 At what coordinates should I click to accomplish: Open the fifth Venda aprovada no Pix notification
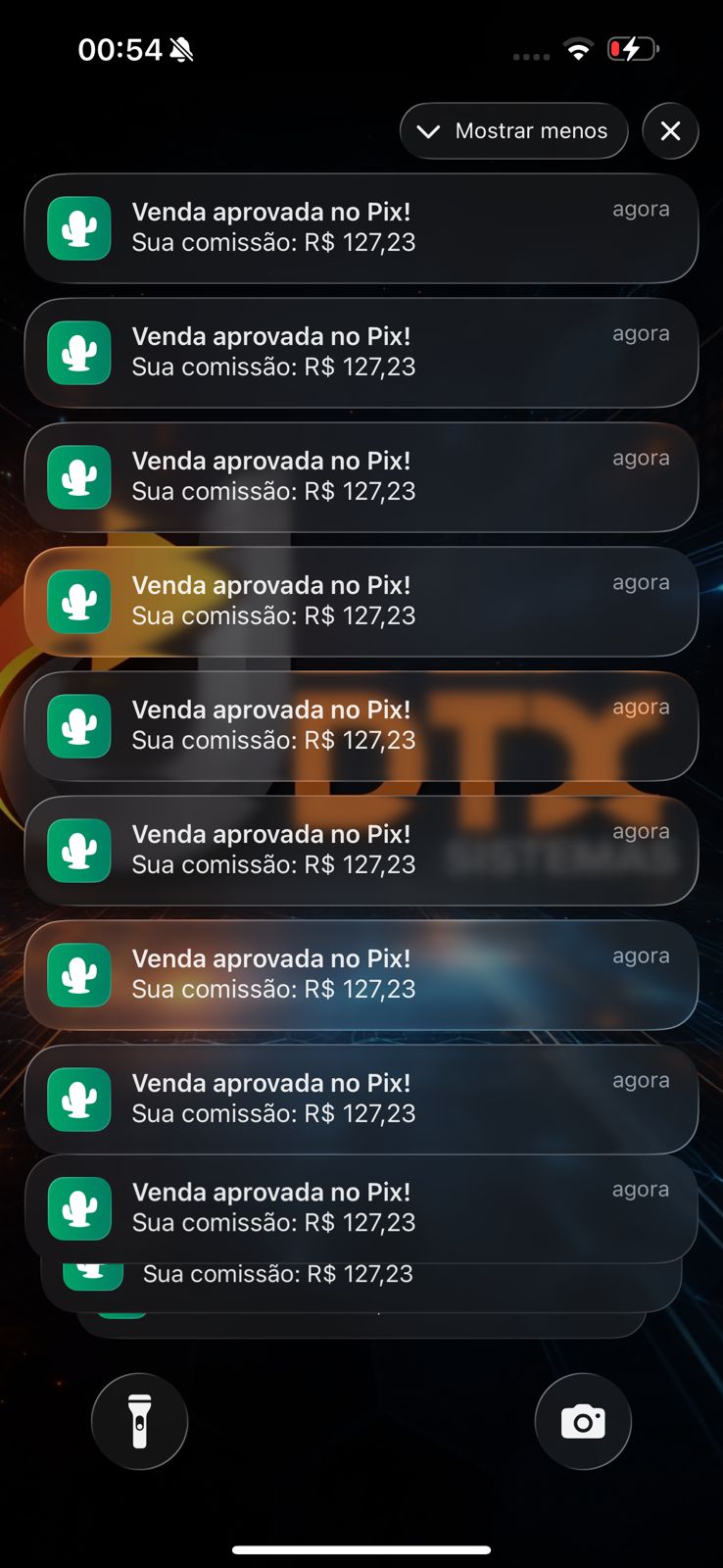(361, 726)
